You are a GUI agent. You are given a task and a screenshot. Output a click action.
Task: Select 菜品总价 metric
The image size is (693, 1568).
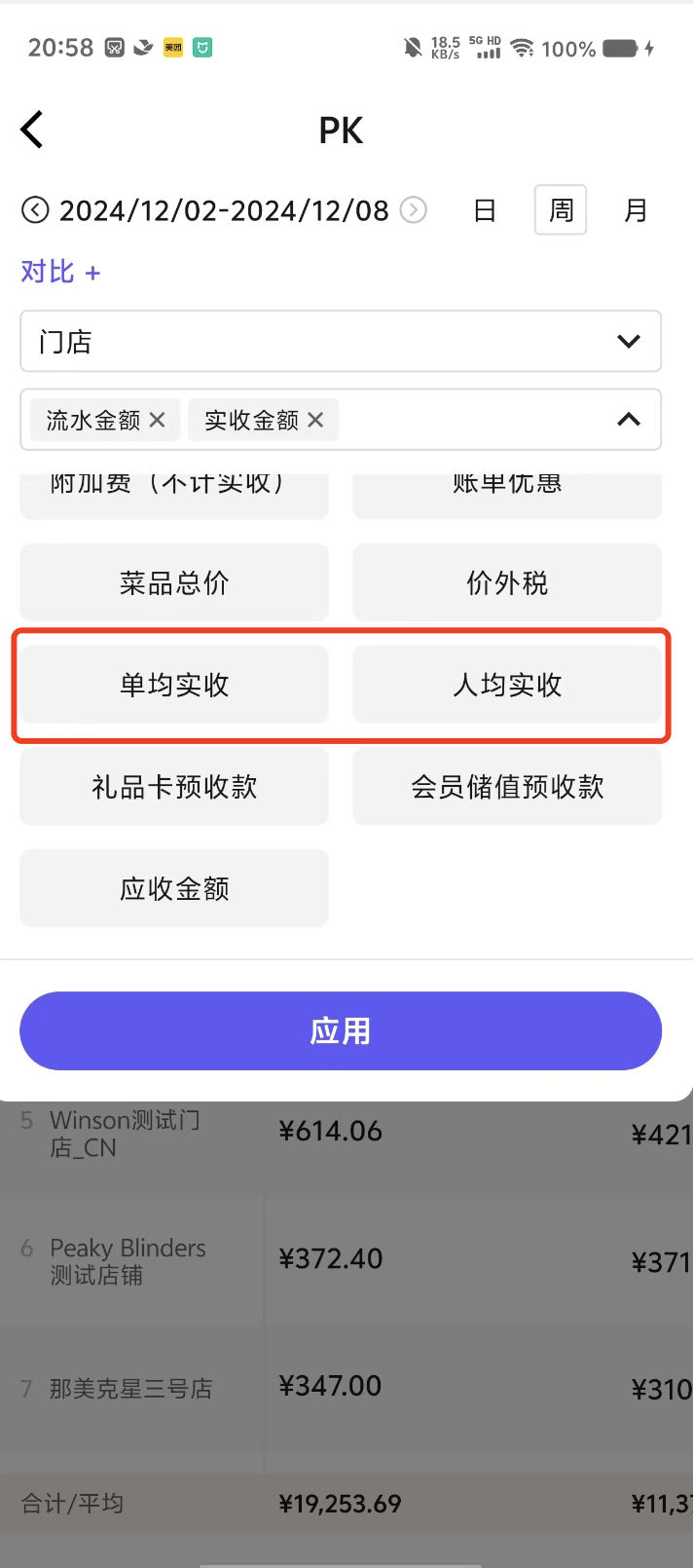click(x=174, y=582)
